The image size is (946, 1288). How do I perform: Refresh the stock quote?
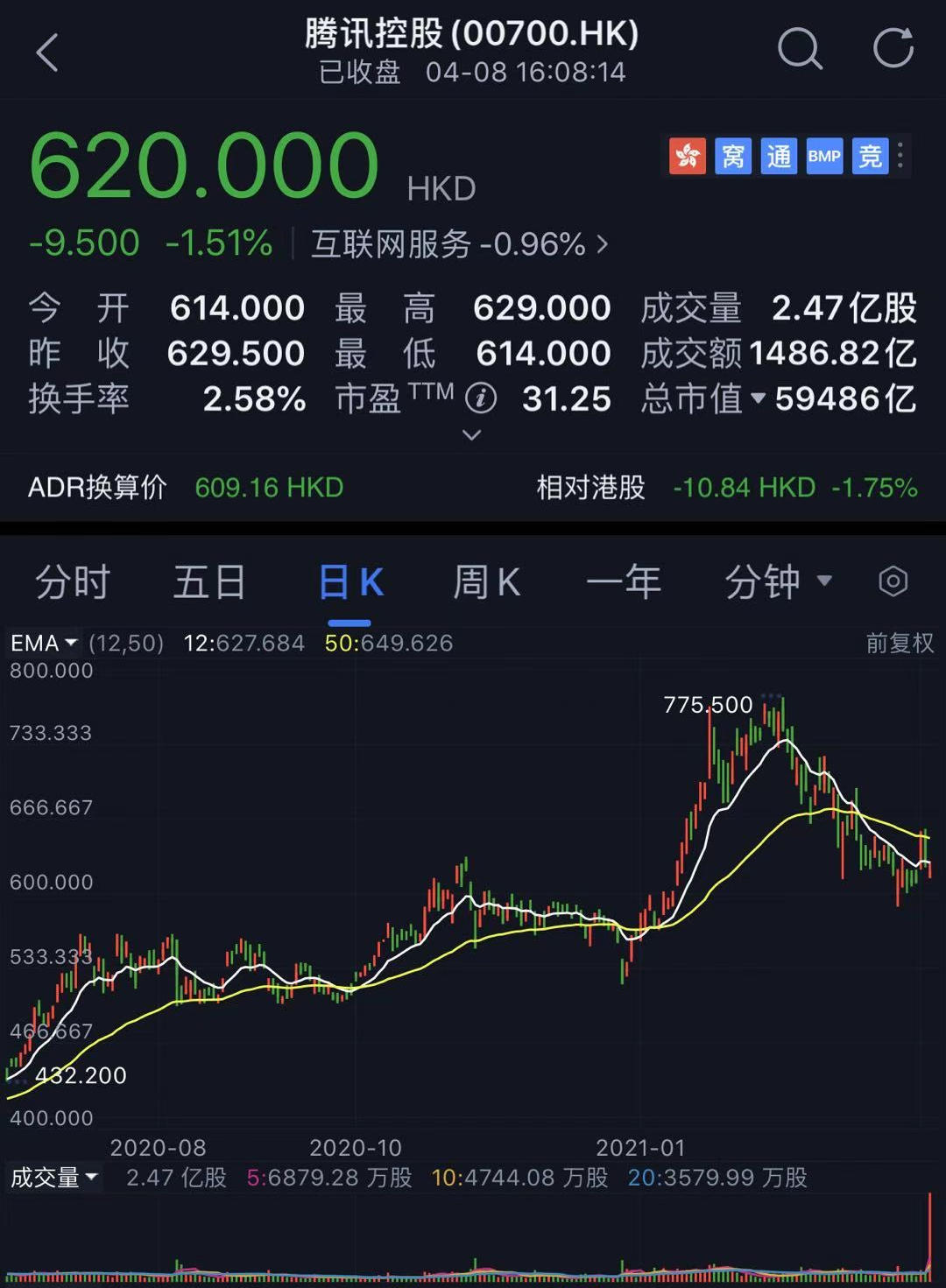click(x=892, y=48)
